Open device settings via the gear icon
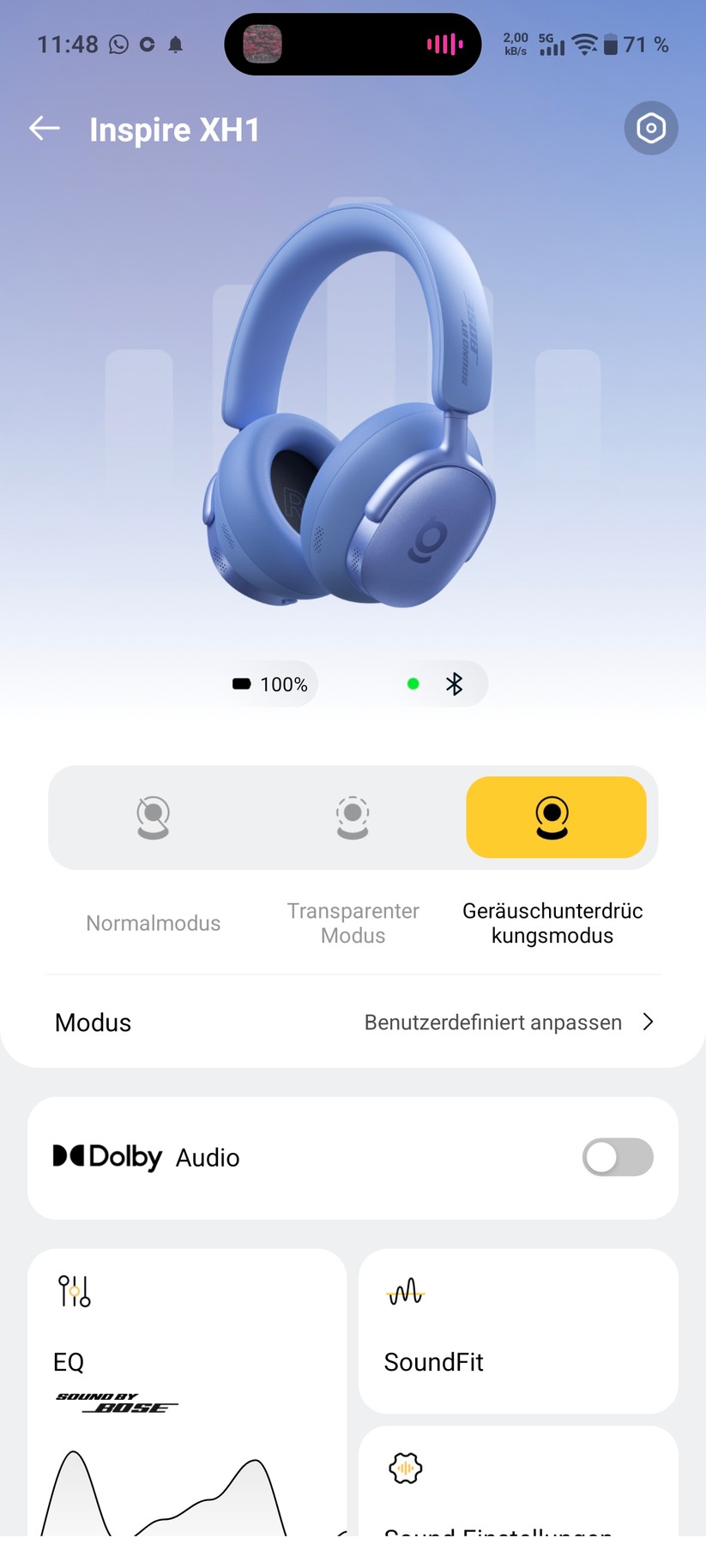Viewport: 706px width, 1568px height. (651, 128)
